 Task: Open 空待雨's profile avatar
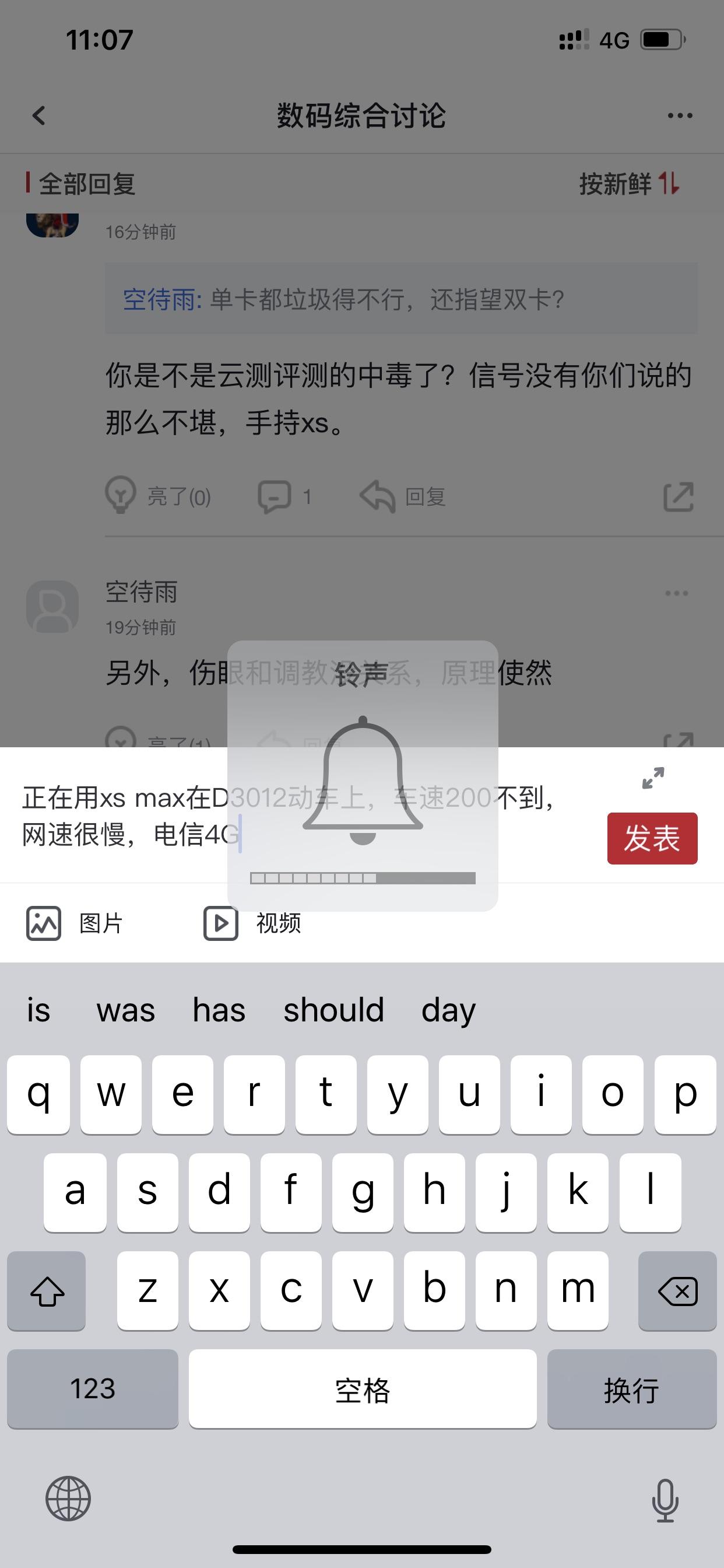coord(52,606)
